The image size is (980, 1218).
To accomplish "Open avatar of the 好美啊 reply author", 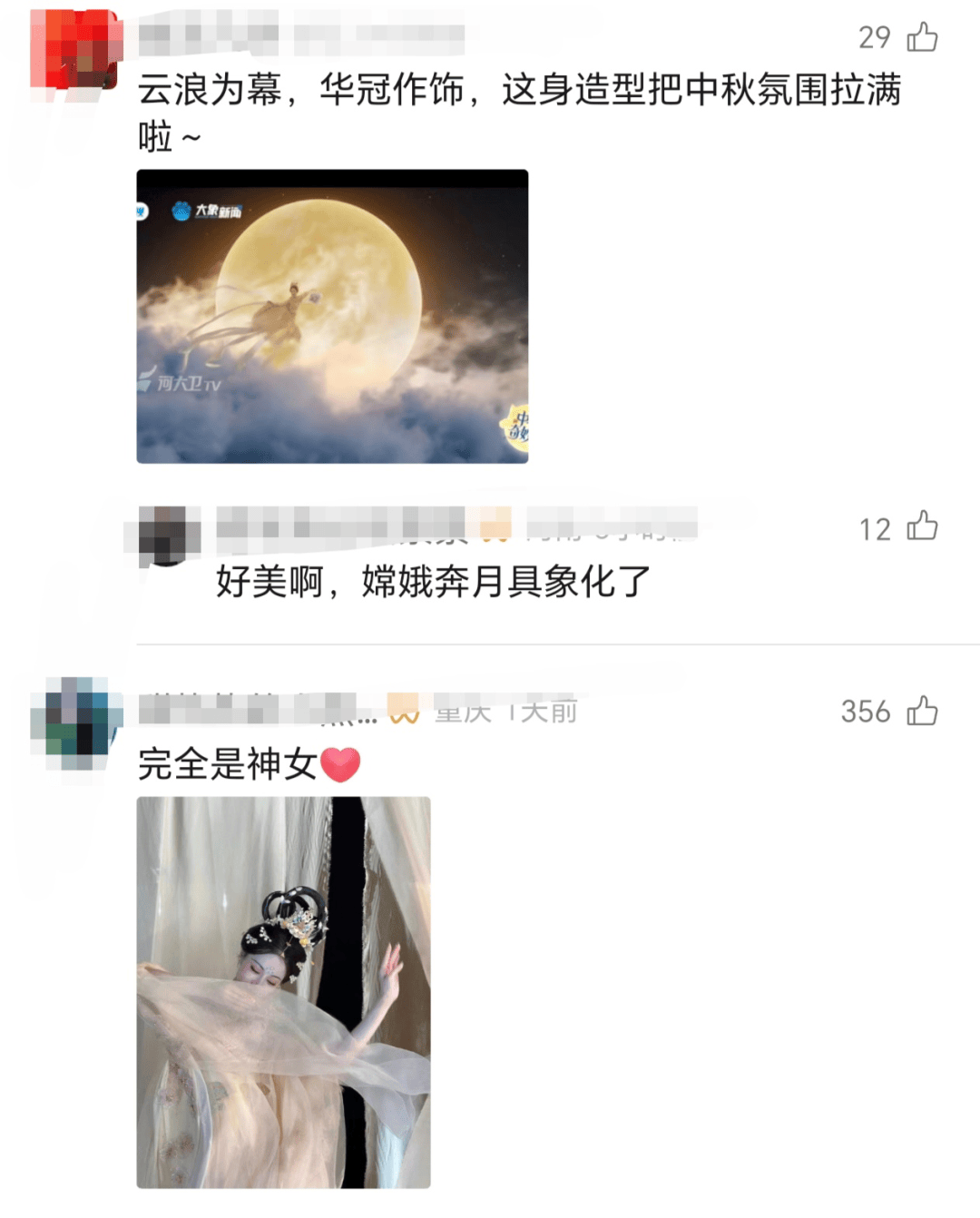I will 169,535.
